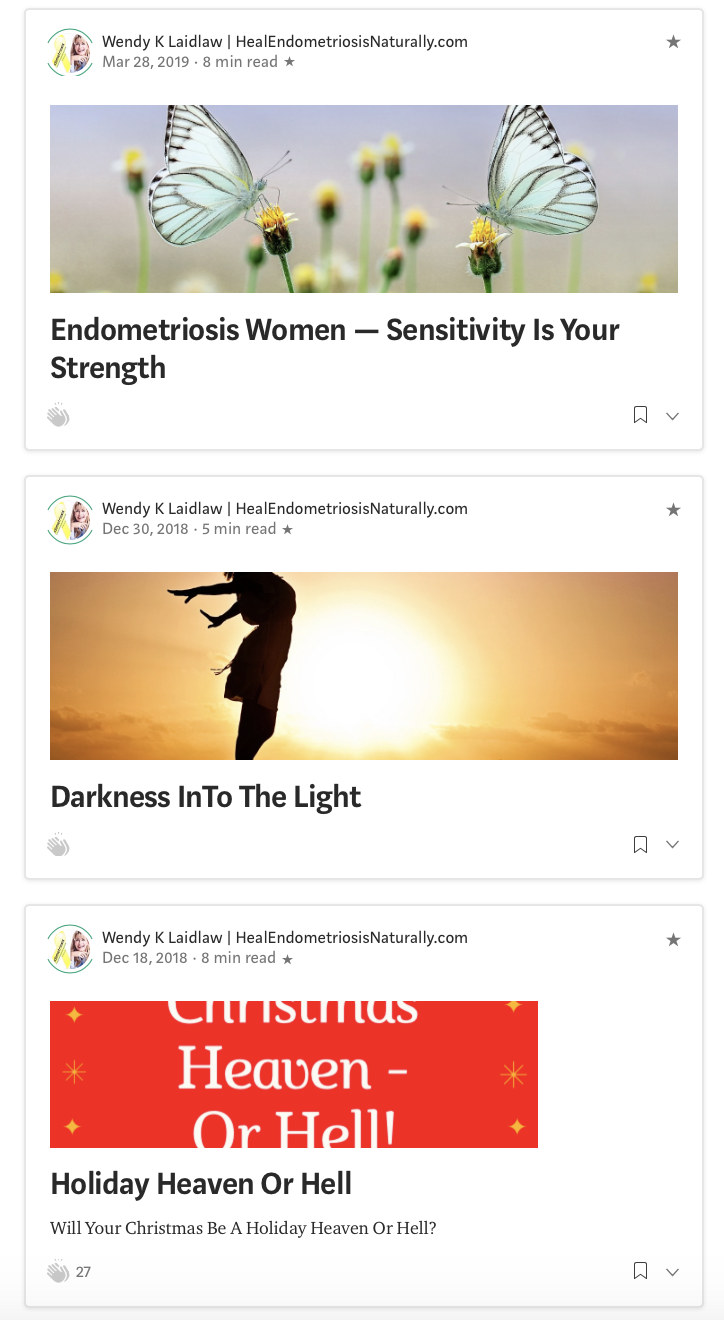Bookmark the Darkness InTo The Light article
Image resolution: width=724 pixels, height=1320 pixels.
click(641, 845)
